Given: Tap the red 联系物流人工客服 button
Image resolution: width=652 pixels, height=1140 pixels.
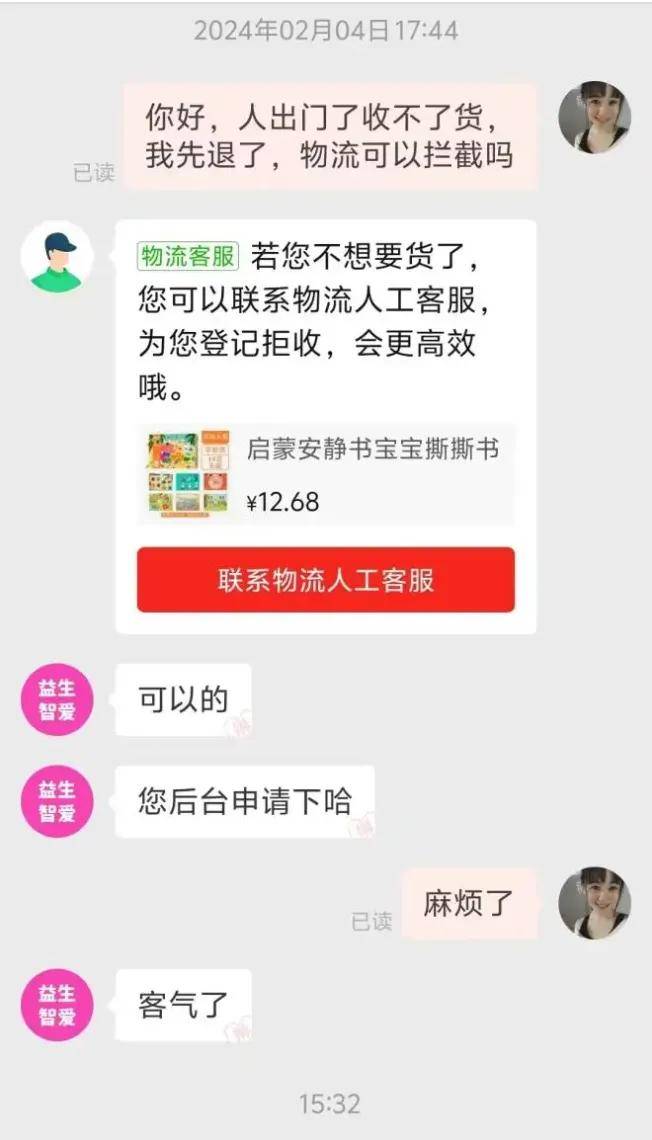Looking at the screenshot, I should pos(325,580).
